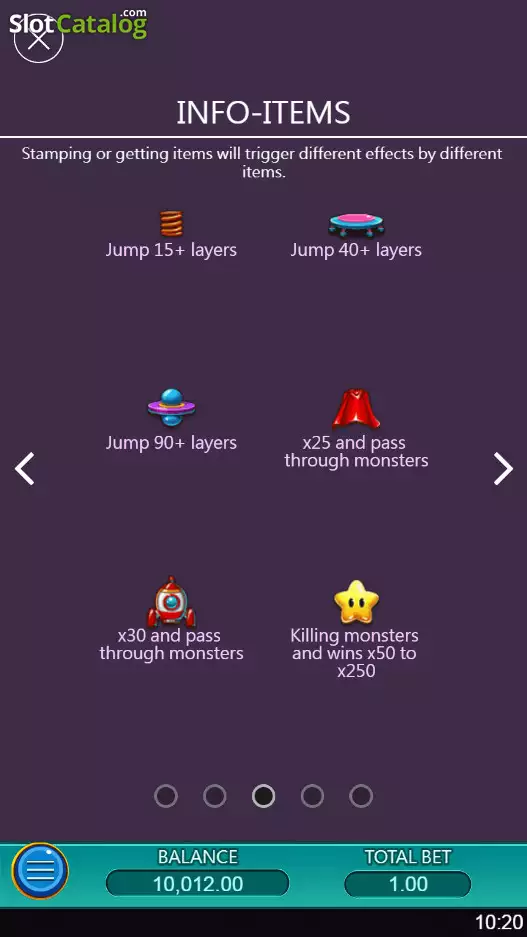Go to the next info page

pyautogui.click(x=503, y=468)
